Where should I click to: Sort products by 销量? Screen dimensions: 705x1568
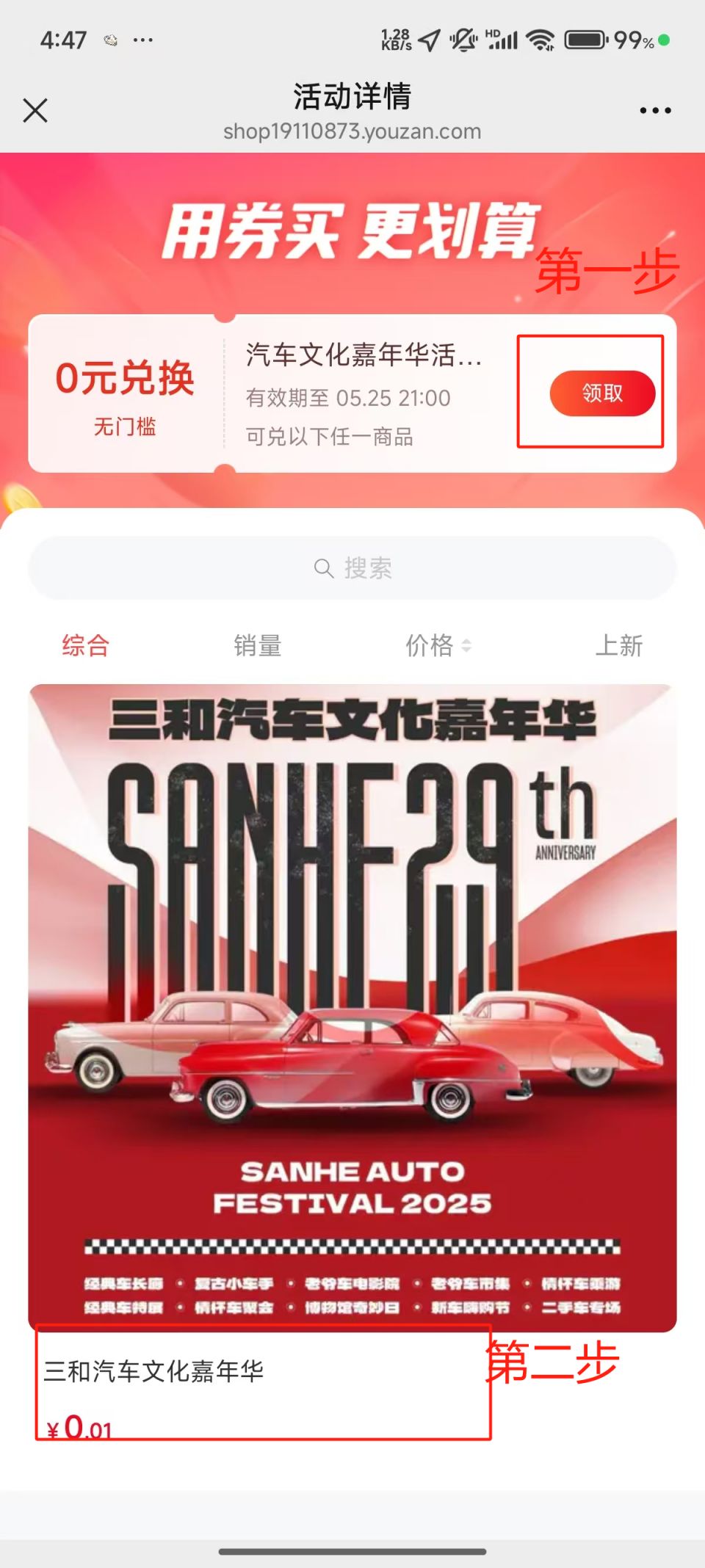(258, 646)
